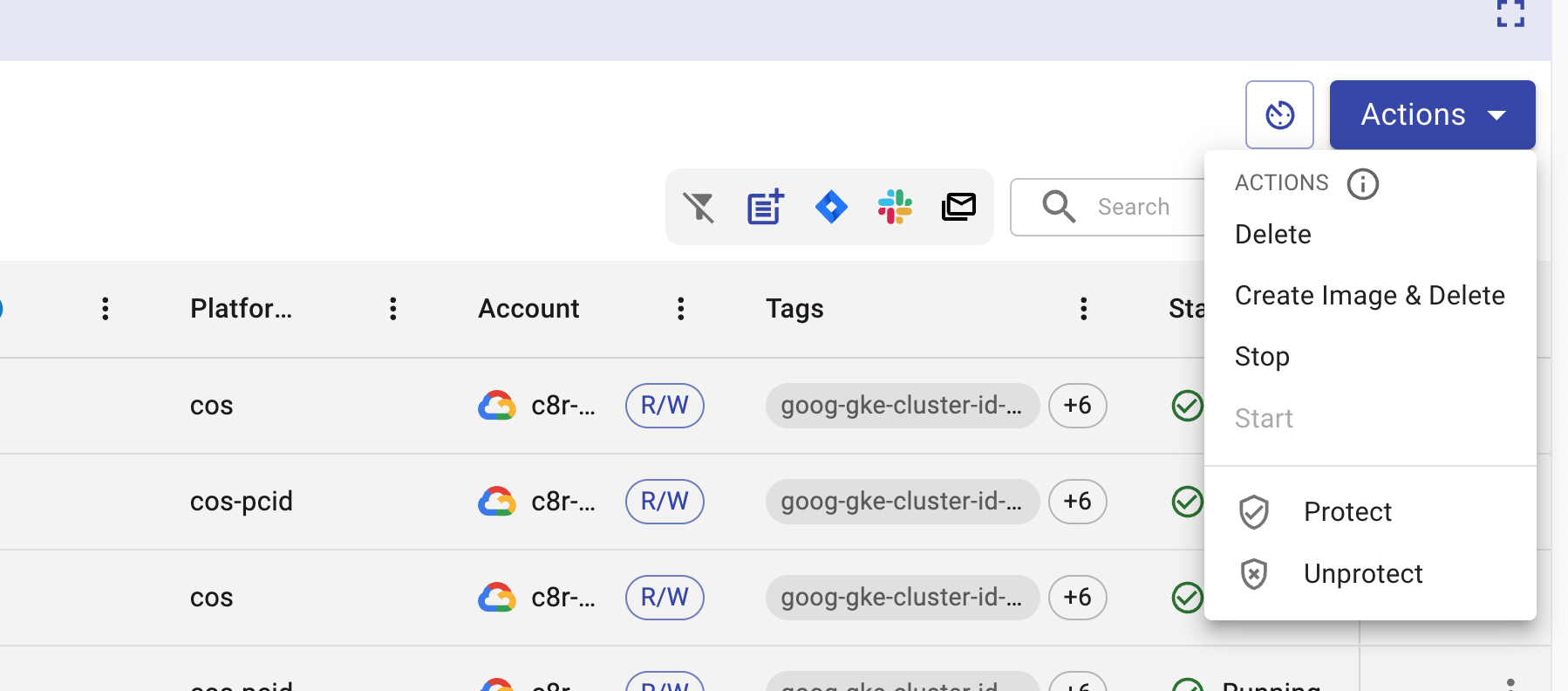Screen dimensions: 1568x691
Task: Open the actions info icon
Action: click(x=1362, y=183)
